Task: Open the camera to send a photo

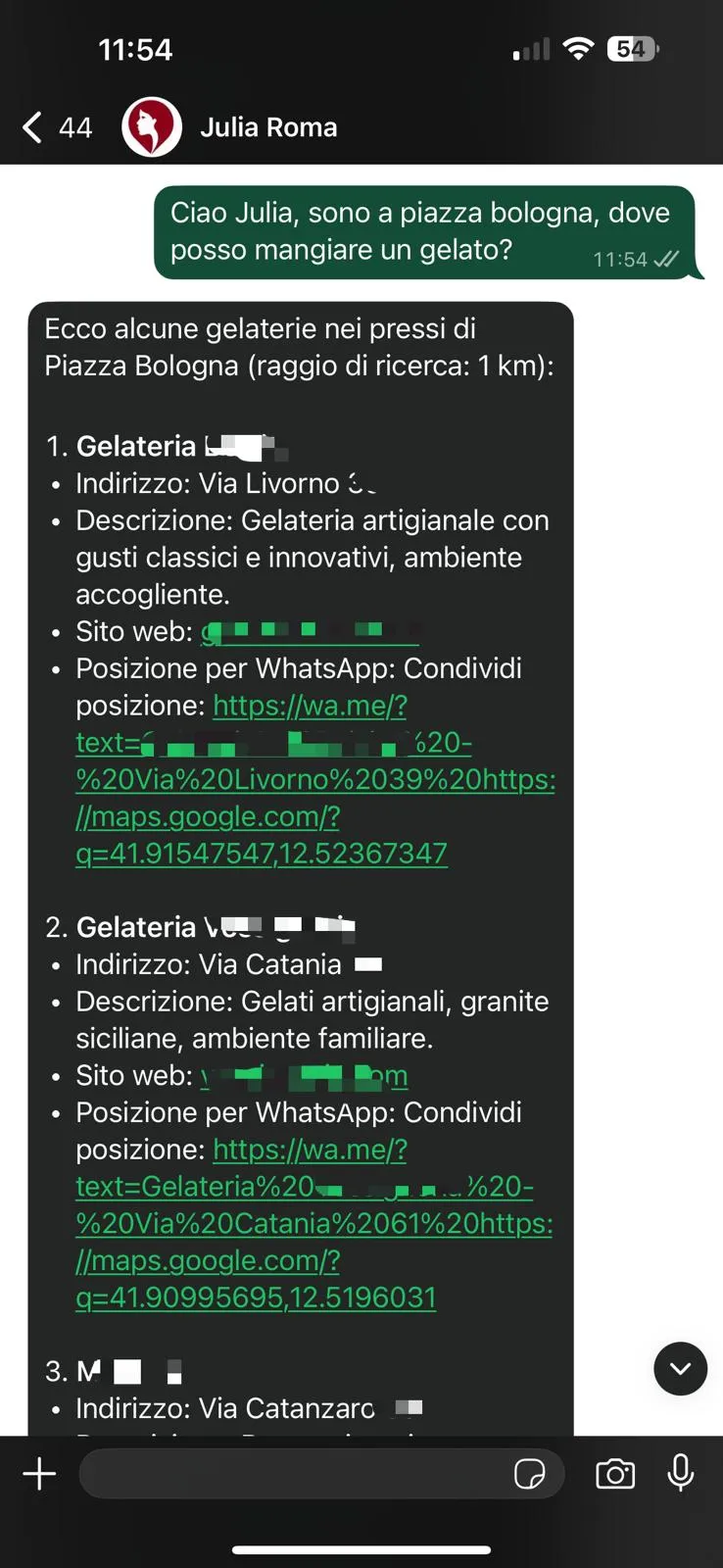Action: 615,1473
